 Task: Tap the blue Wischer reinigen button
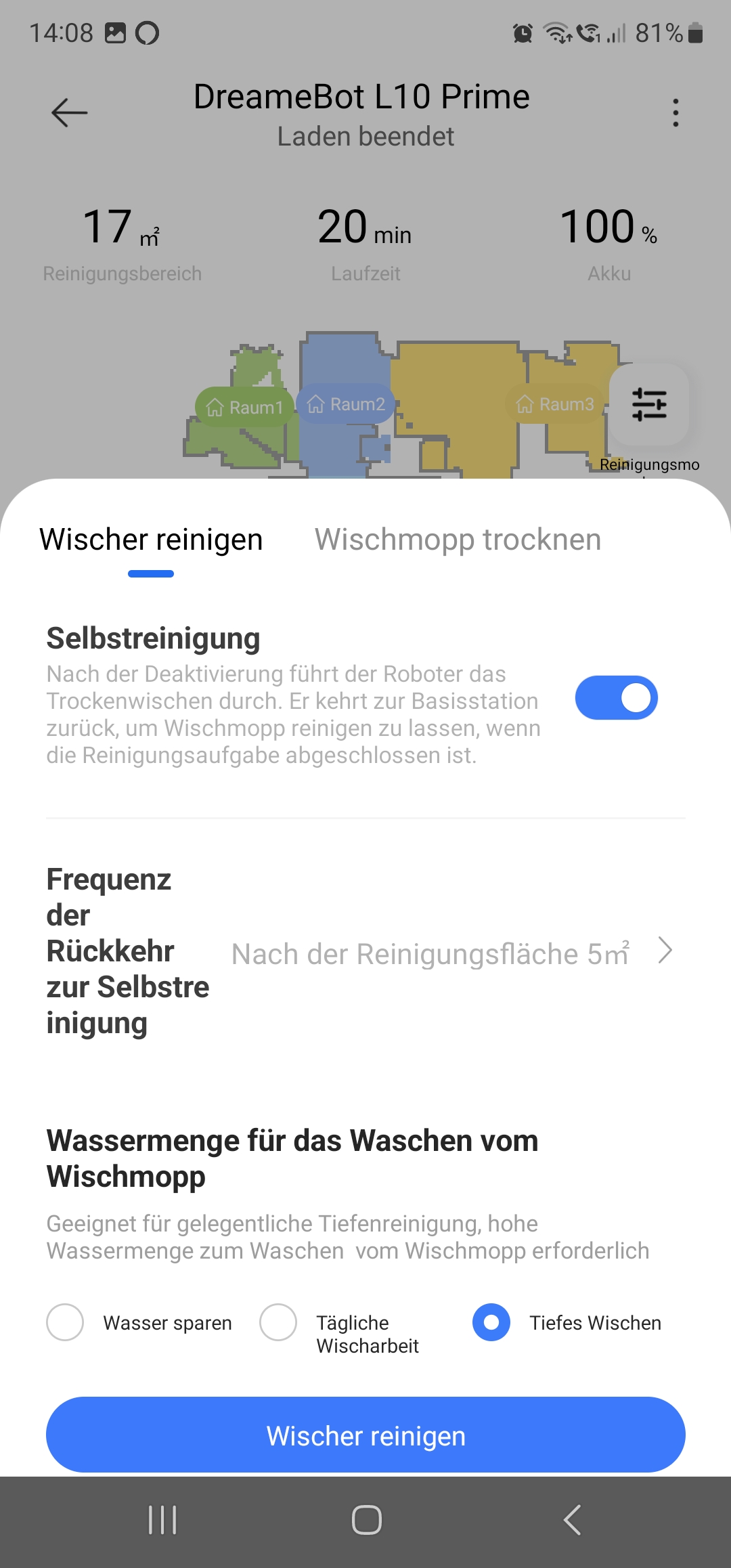(365, 1435)
